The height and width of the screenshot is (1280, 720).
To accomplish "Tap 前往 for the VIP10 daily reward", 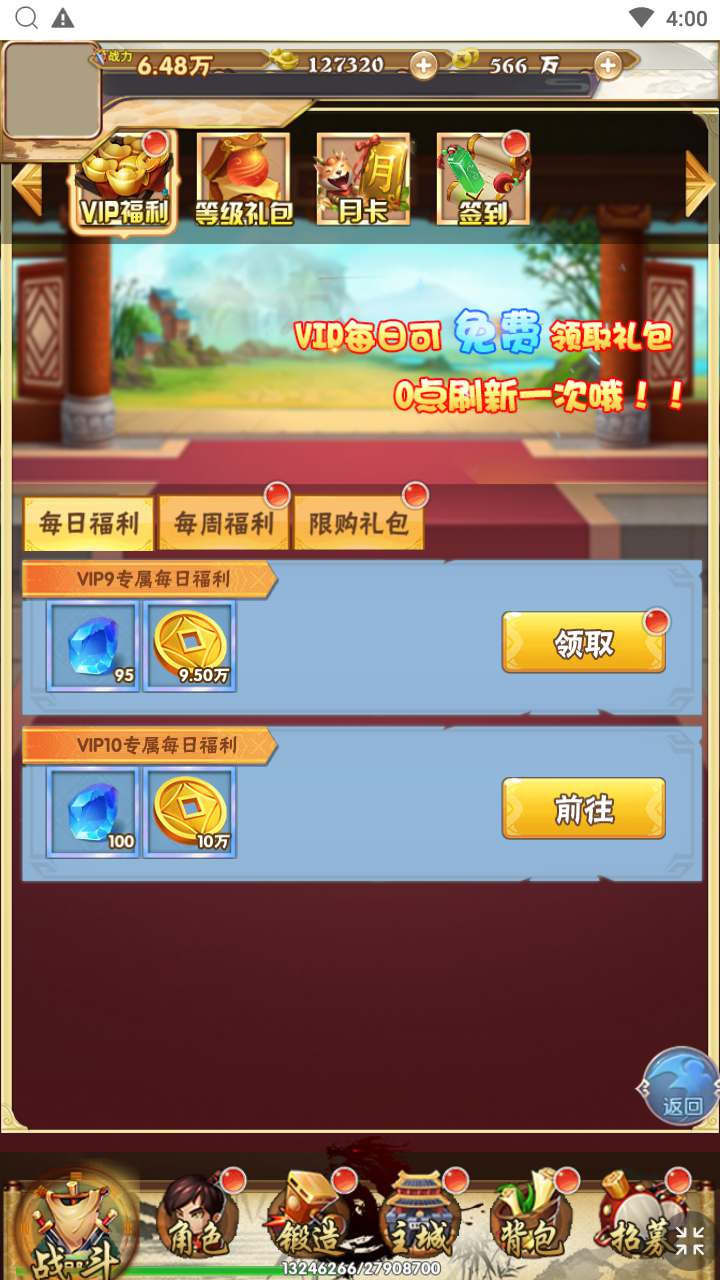I will click(x=584, y=808).
